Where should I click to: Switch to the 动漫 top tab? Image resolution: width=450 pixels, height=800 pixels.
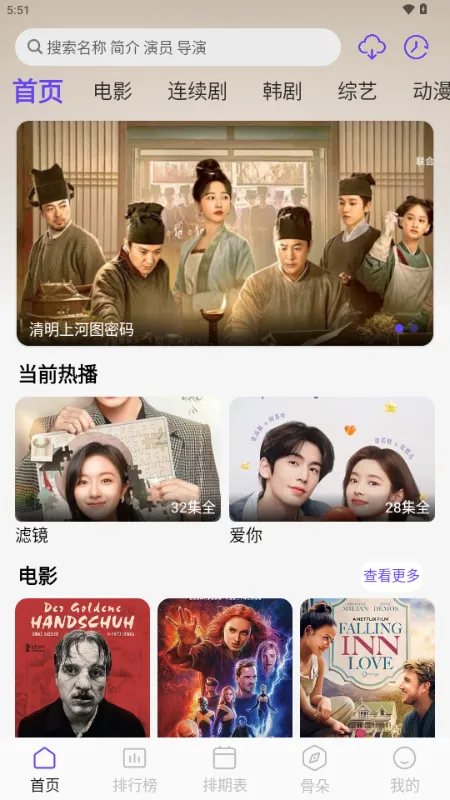coord(431,91)
